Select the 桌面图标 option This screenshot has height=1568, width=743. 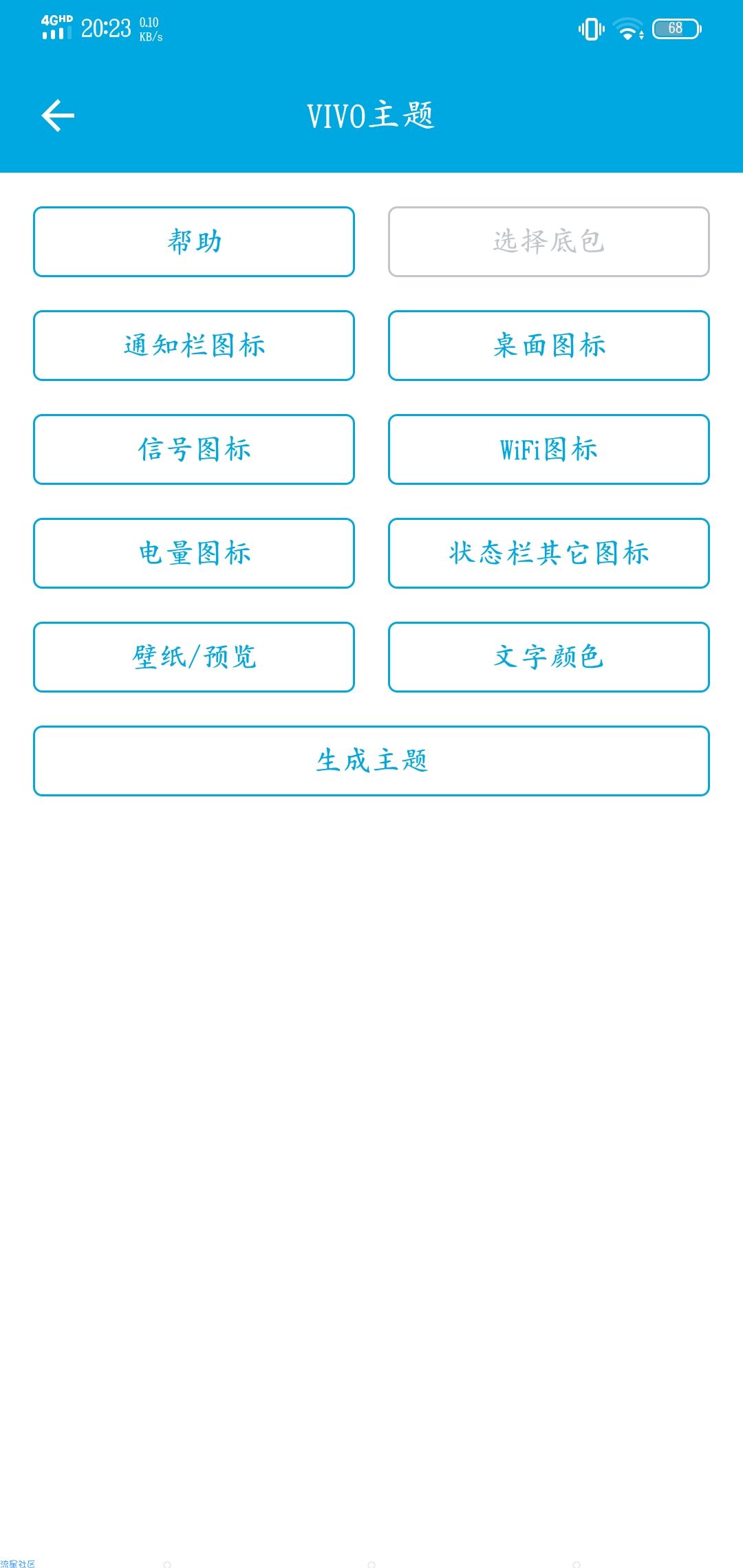tap(549, 346)
